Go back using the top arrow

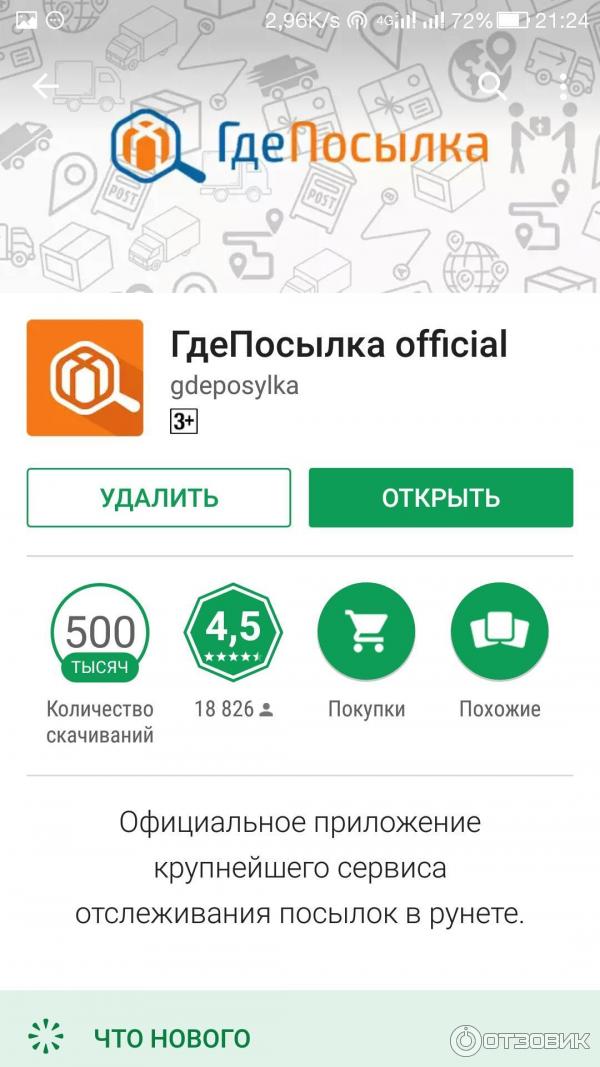point(45,87)
